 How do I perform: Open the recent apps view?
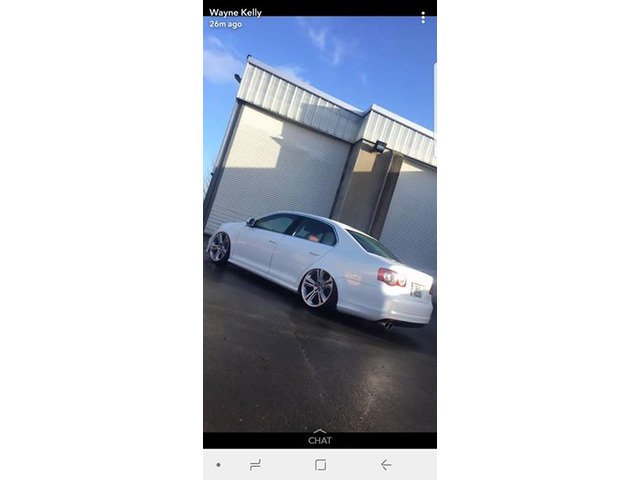[255, 465]
